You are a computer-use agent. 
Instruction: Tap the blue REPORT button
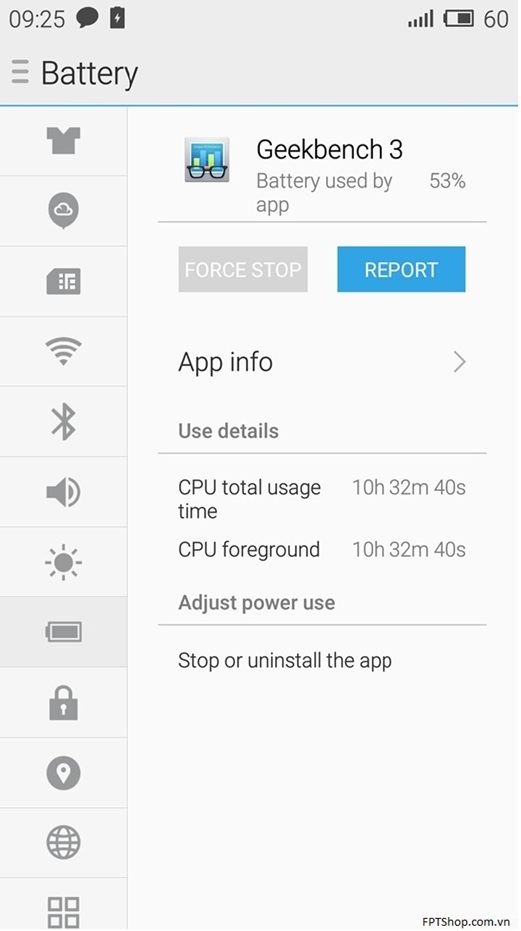click(401, 270)
